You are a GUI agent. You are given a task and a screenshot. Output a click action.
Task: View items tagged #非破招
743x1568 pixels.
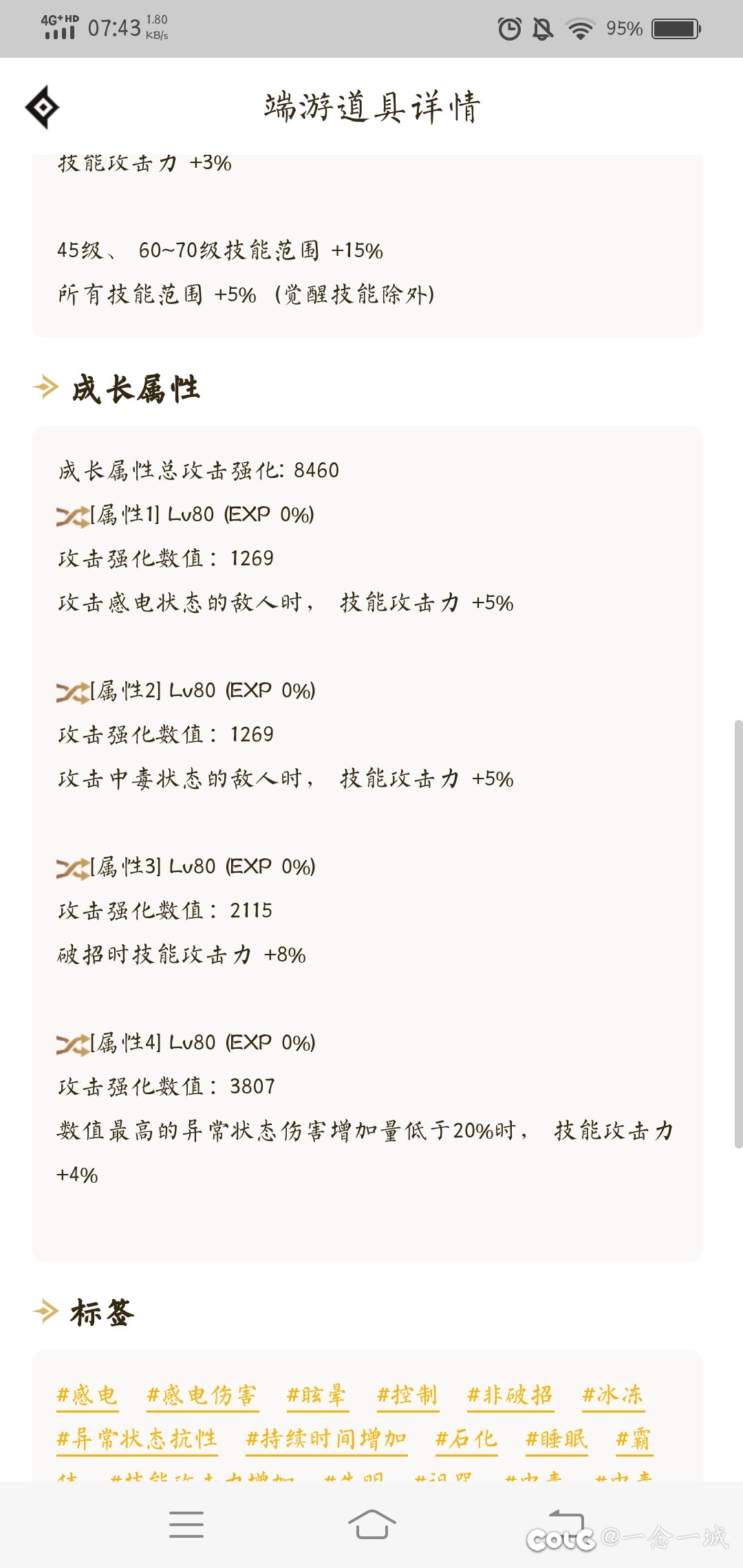[x=510, y=1395]
